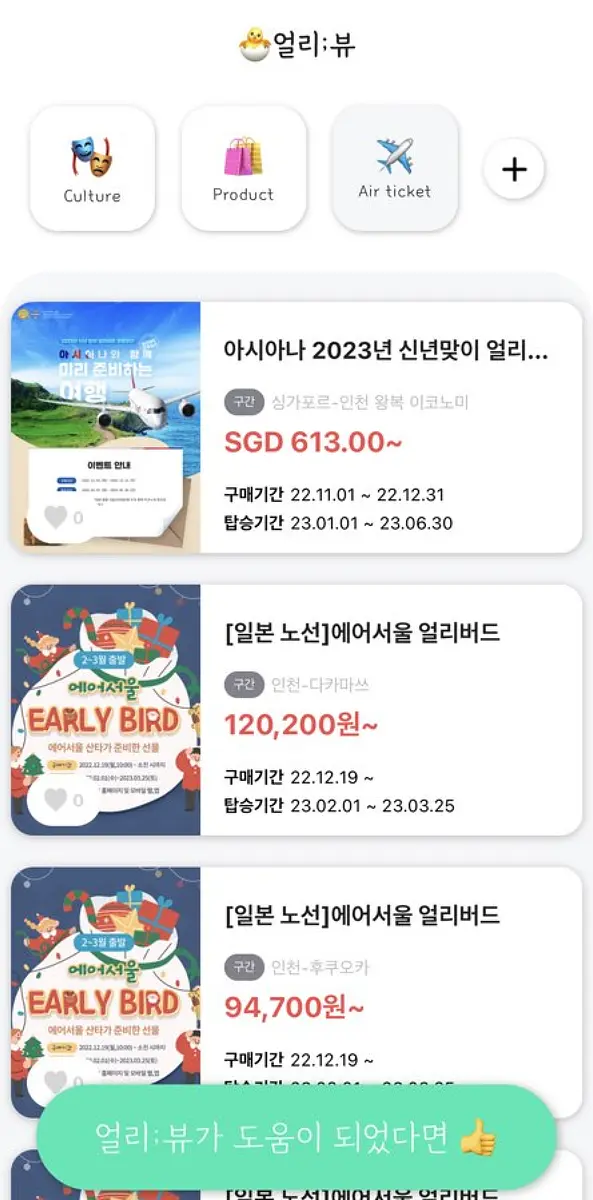Open the 아시아나 2023년 신년맞이 deal card
Image resolution: width=593 pixels, height=1200 pixels.
coord(296,427)
